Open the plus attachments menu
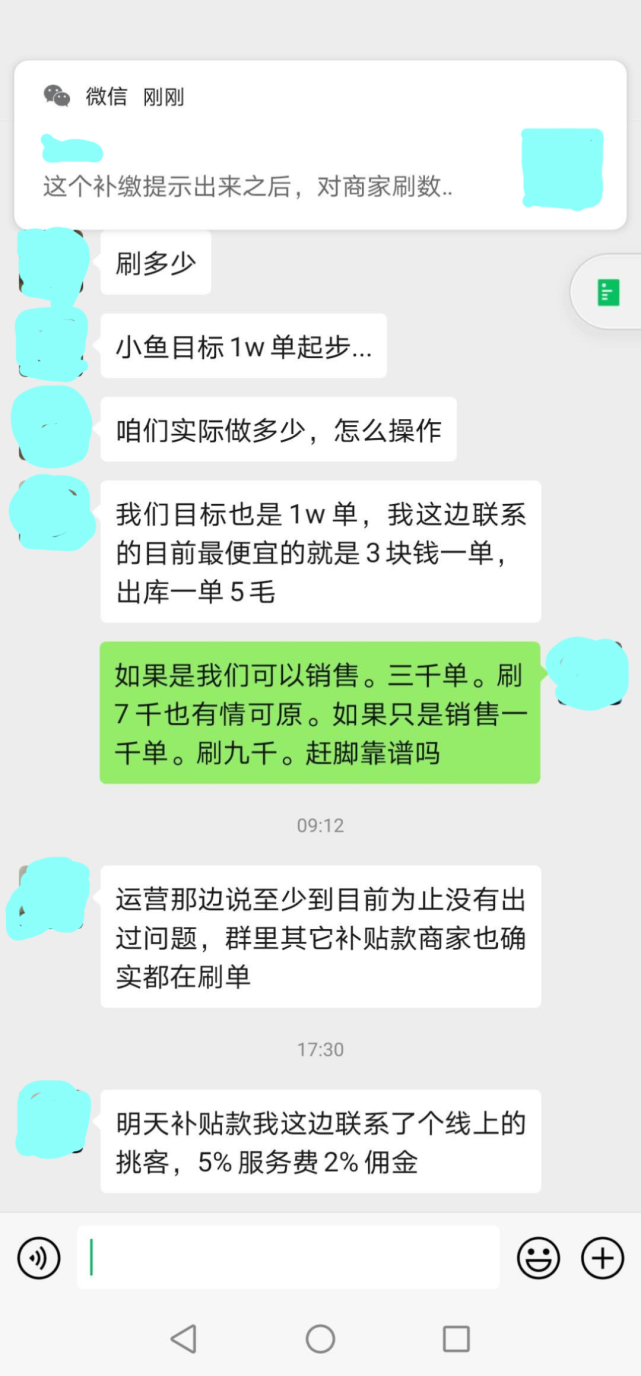This screenshot has height=1376, width=641. coord(602,1257)
